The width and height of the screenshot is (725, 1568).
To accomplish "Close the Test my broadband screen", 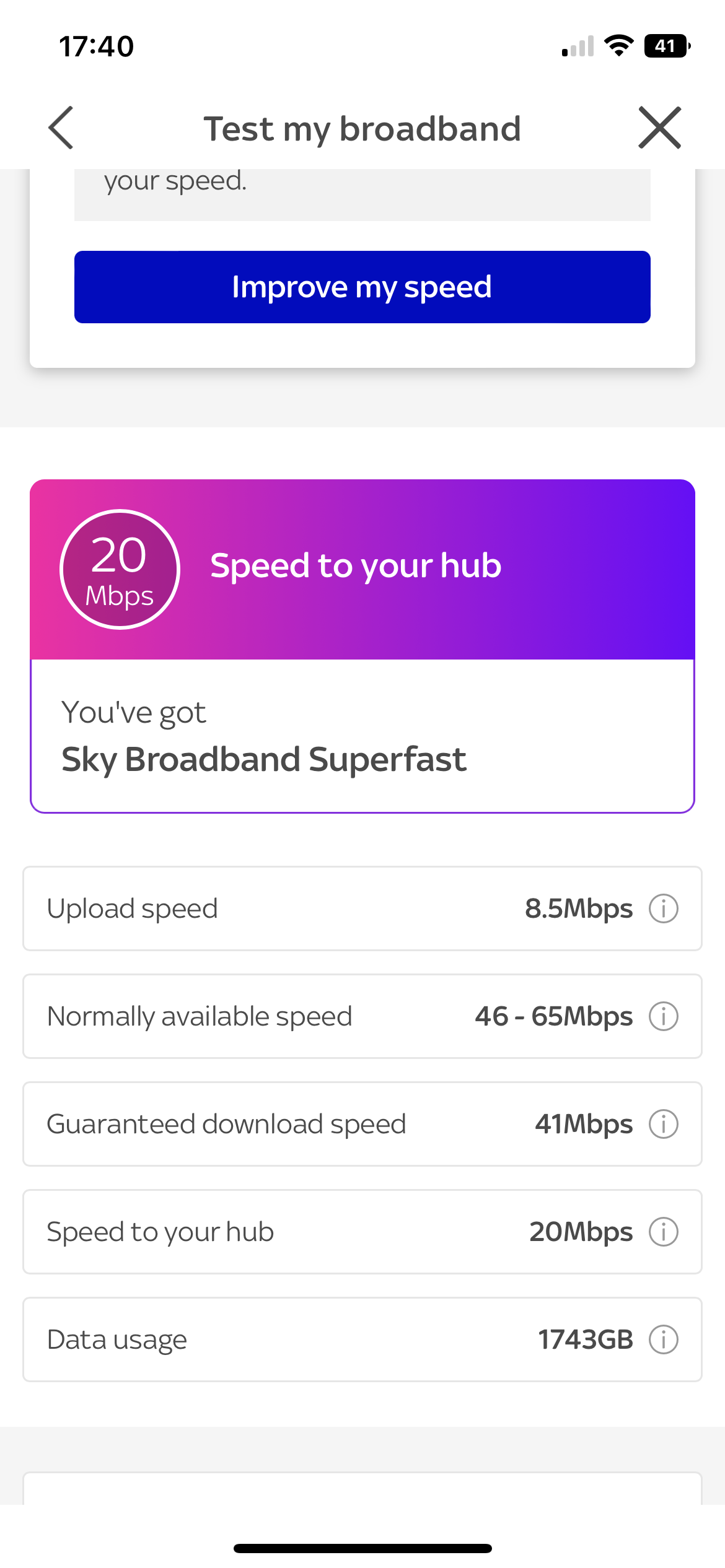I will (659, 128).
